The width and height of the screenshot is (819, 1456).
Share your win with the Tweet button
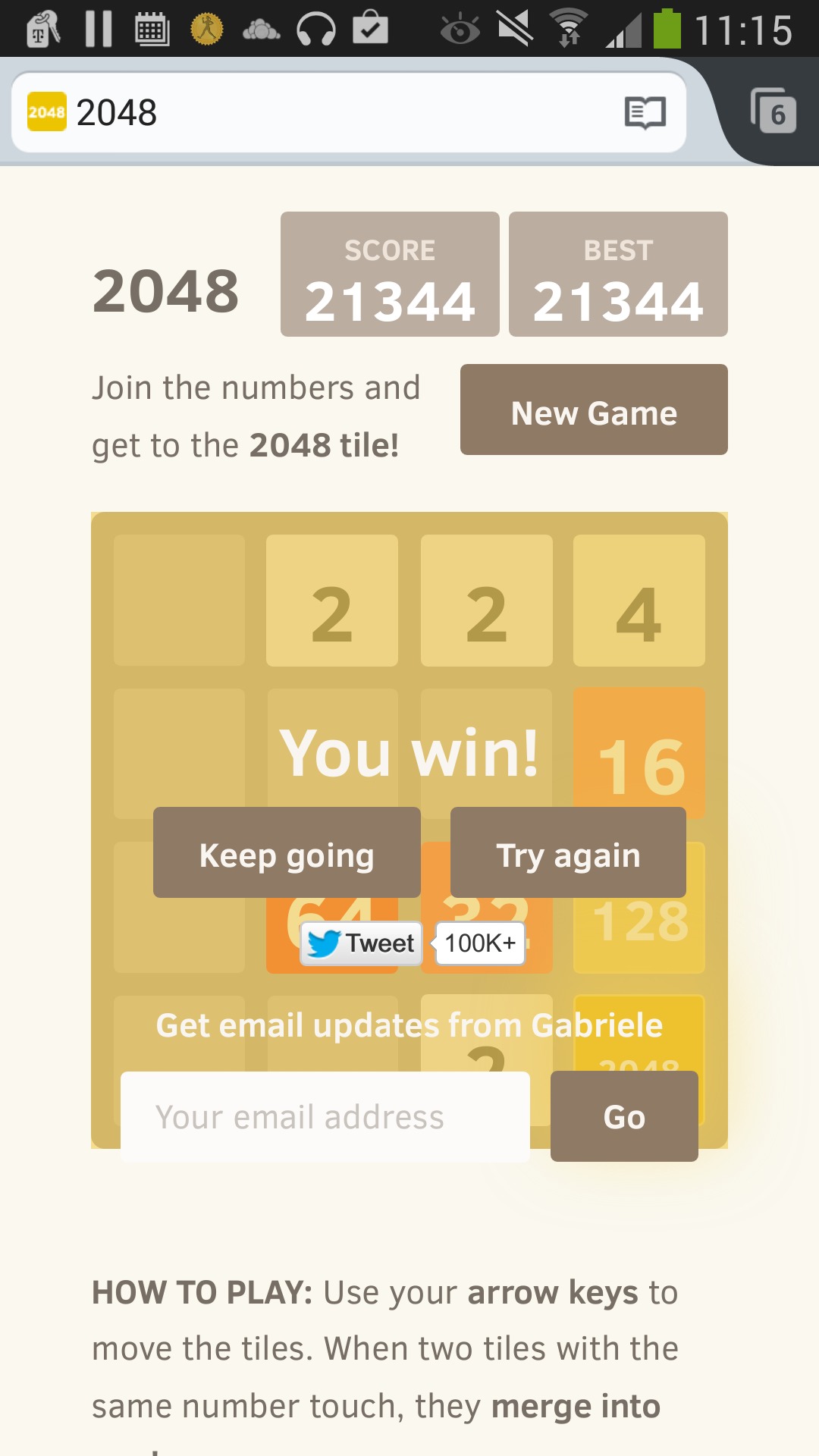coord(362,943)
